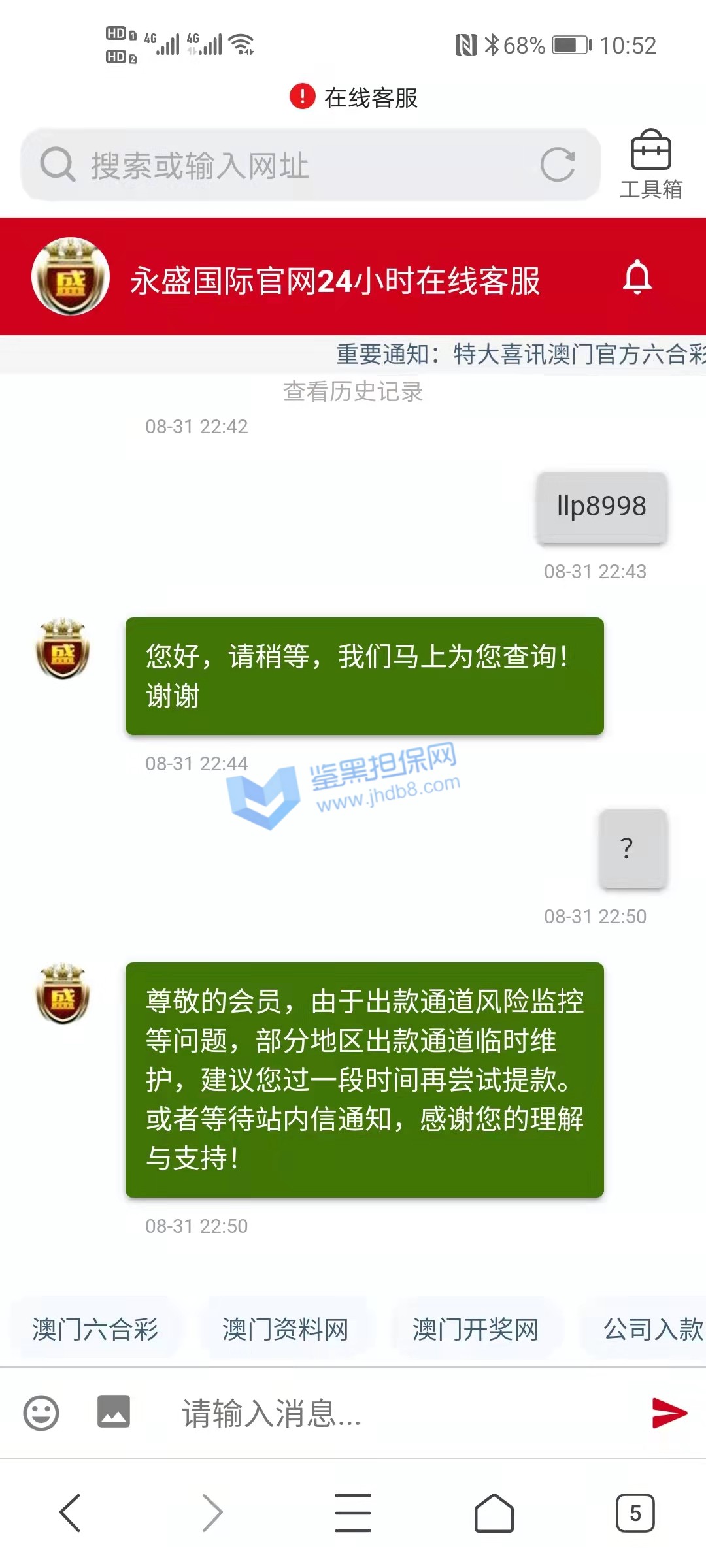Viewport: 706px width, 1568px height.
Task: Reload the page with the refresh icon
Action: pos(558,165)
